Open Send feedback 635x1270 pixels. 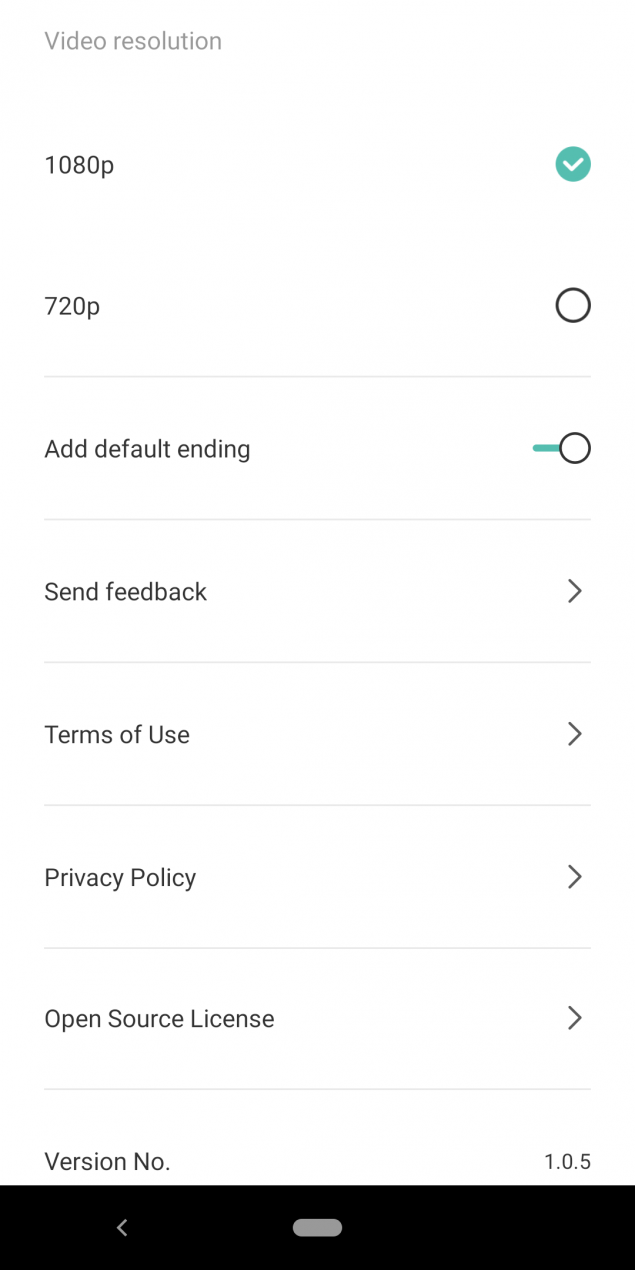[x=317, y=591]
